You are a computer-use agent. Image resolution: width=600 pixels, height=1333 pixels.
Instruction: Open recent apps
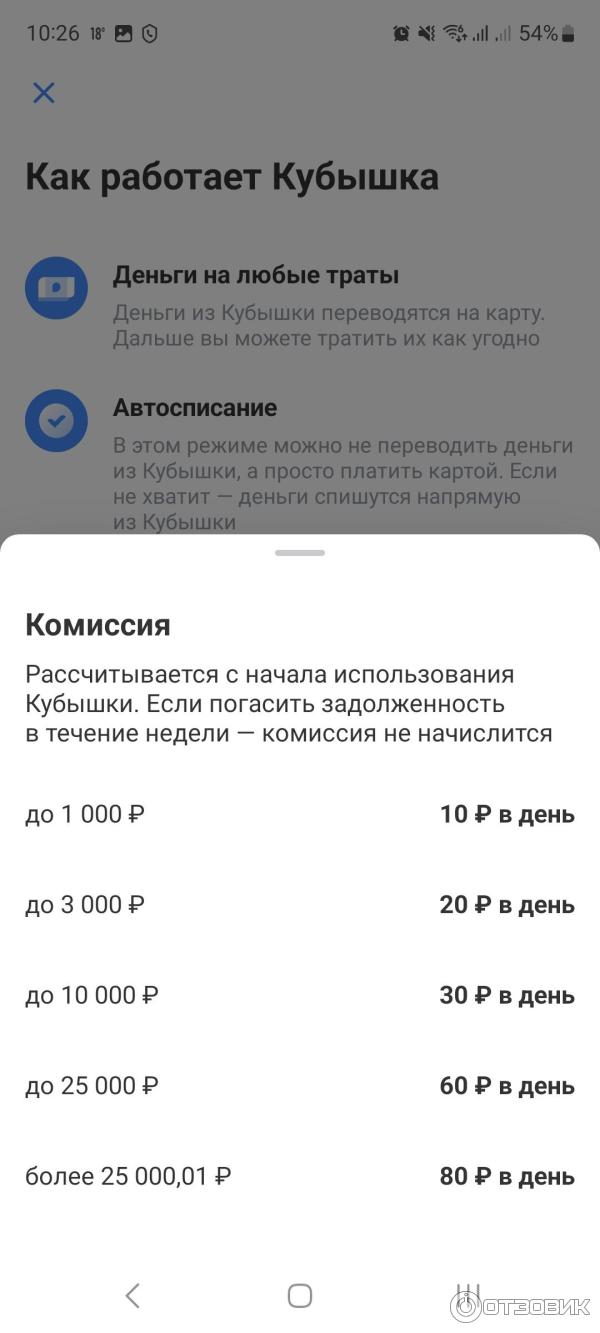[467, 1294]
